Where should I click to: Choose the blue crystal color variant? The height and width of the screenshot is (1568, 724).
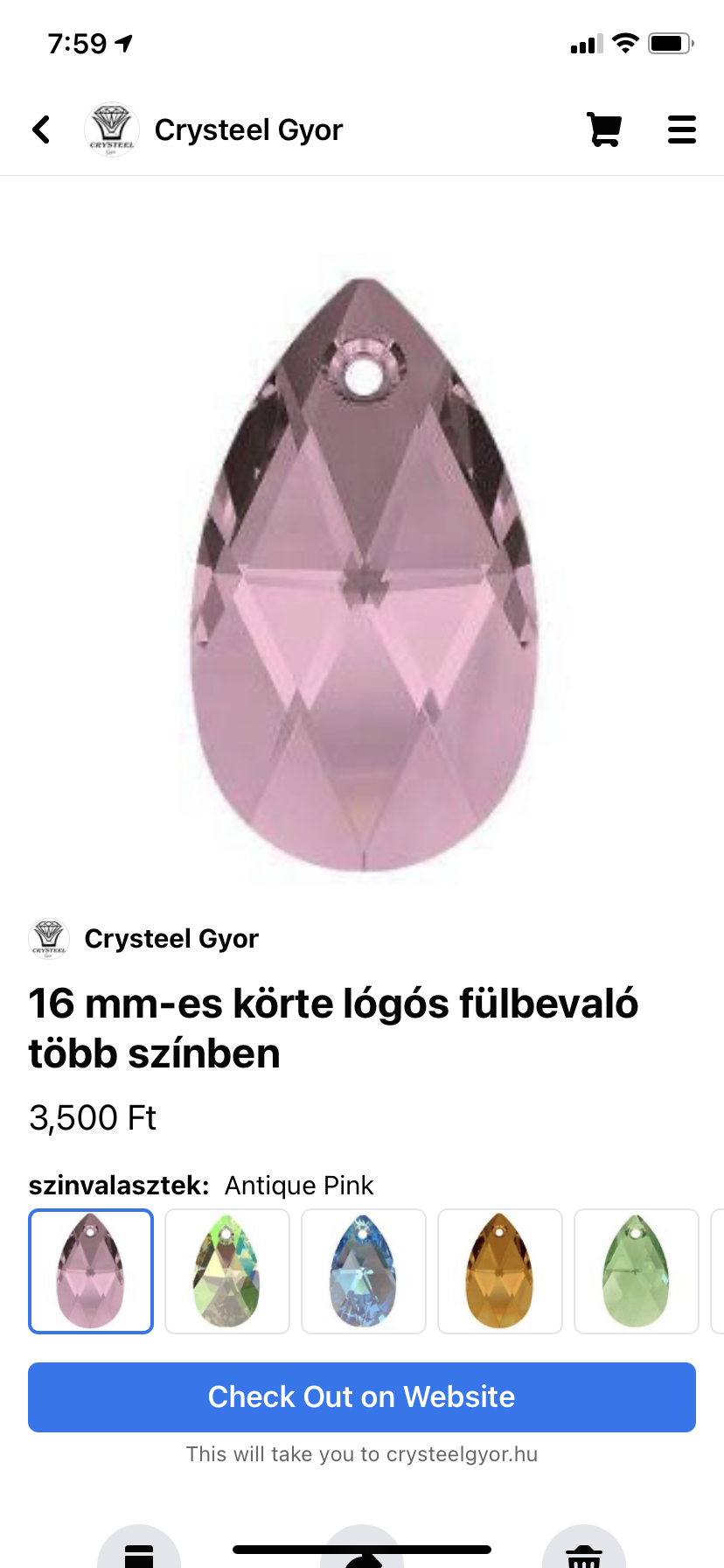coord(364,1270)
